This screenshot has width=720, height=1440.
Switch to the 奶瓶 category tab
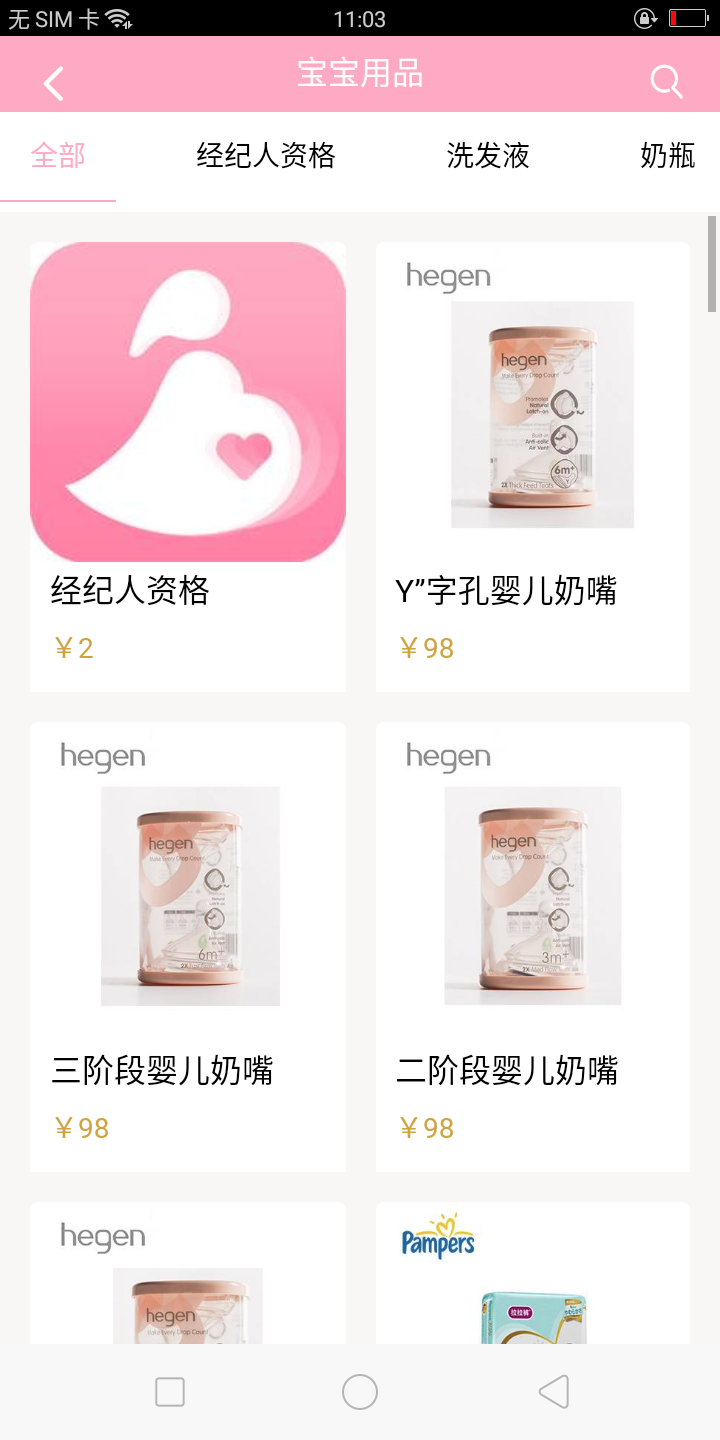pyautogui.click(x=667, y=156)
